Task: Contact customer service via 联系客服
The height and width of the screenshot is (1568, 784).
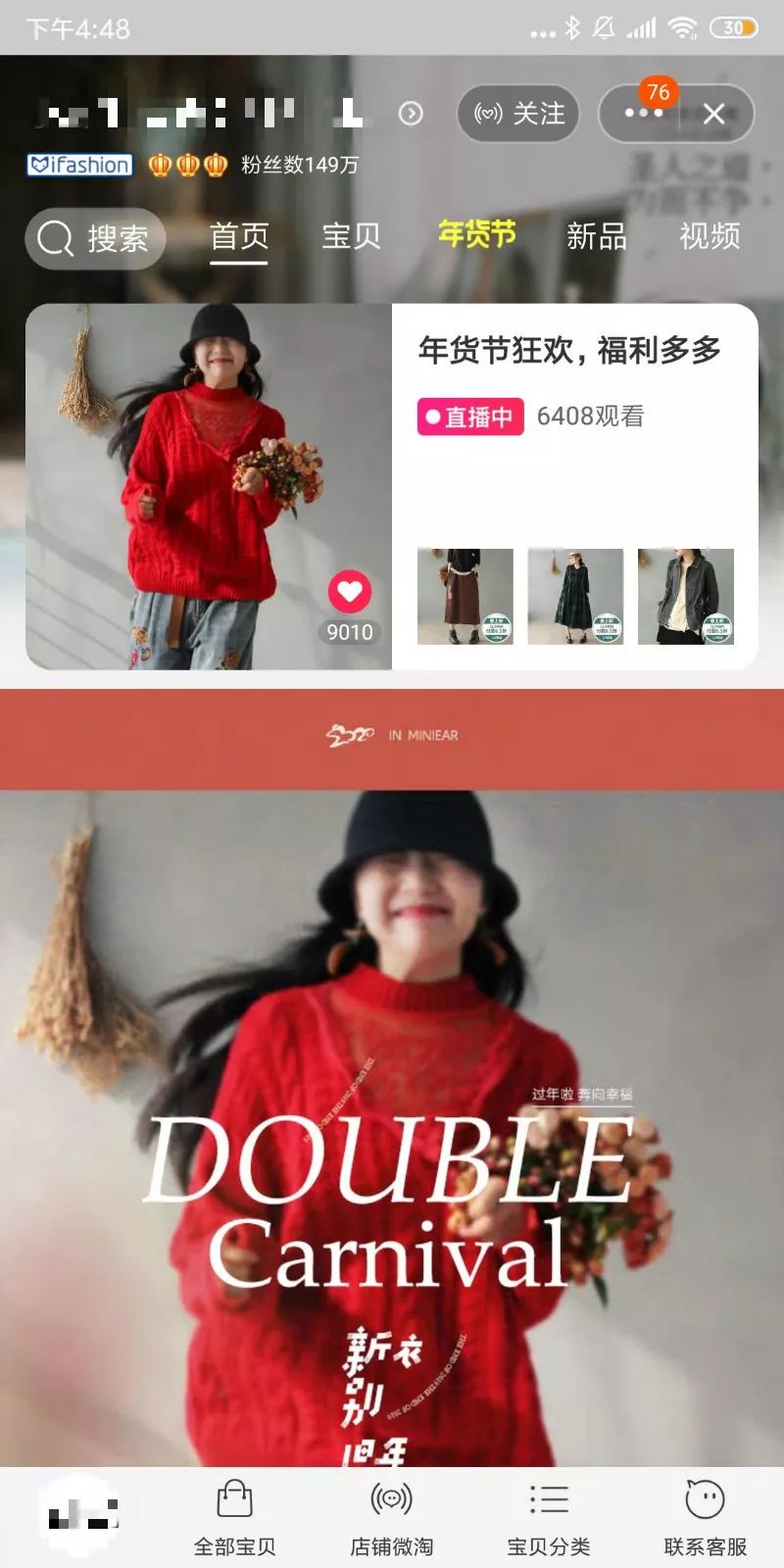Action: coord(705,1517)
